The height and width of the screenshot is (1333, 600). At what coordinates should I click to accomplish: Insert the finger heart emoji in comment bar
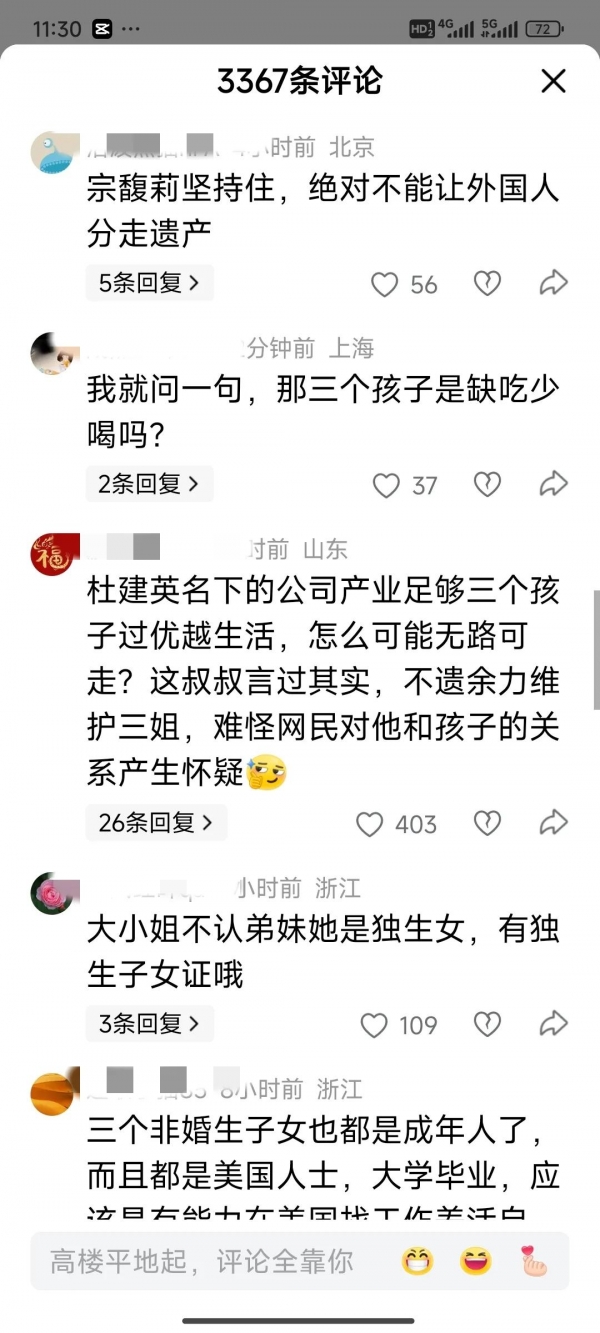coord(534,1262)
